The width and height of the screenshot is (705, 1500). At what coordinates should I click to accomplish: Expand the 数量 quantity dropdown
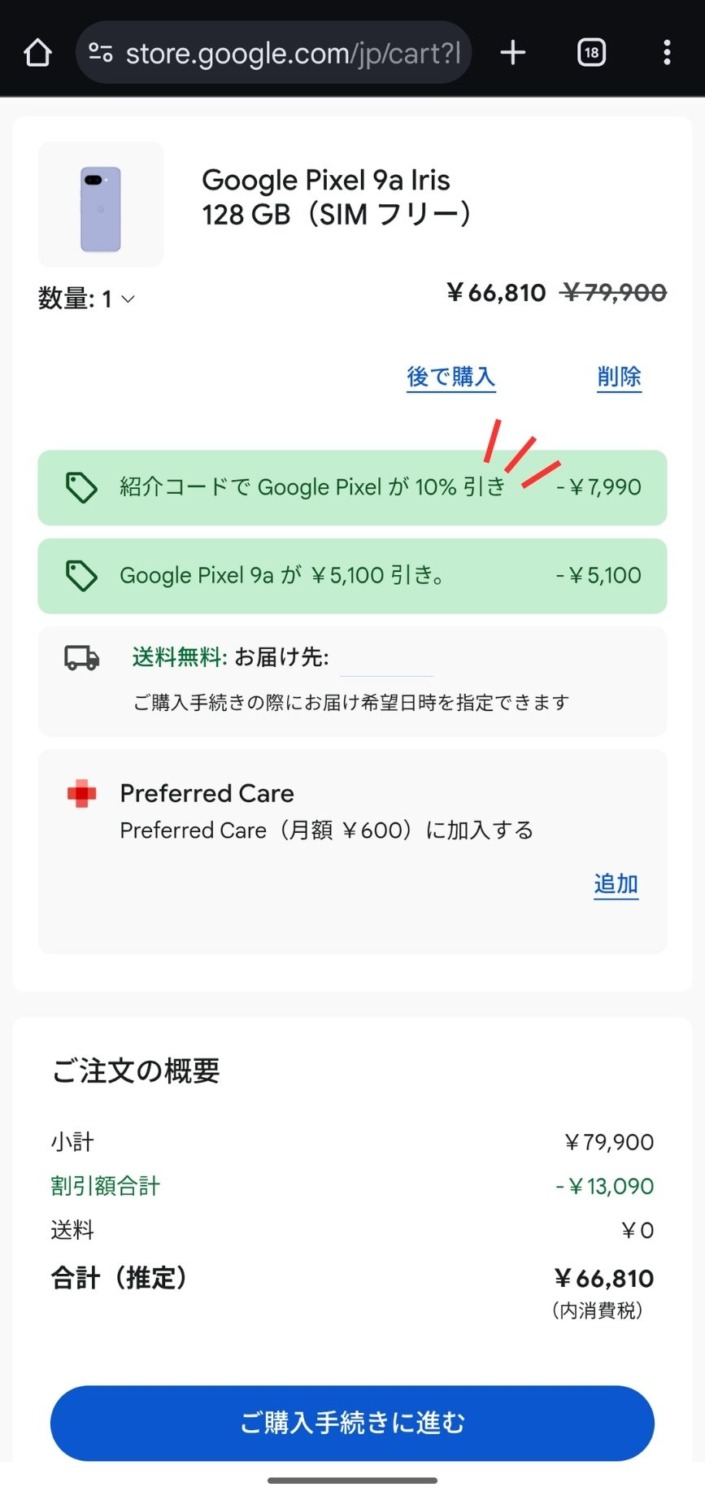tap(87, 298)
